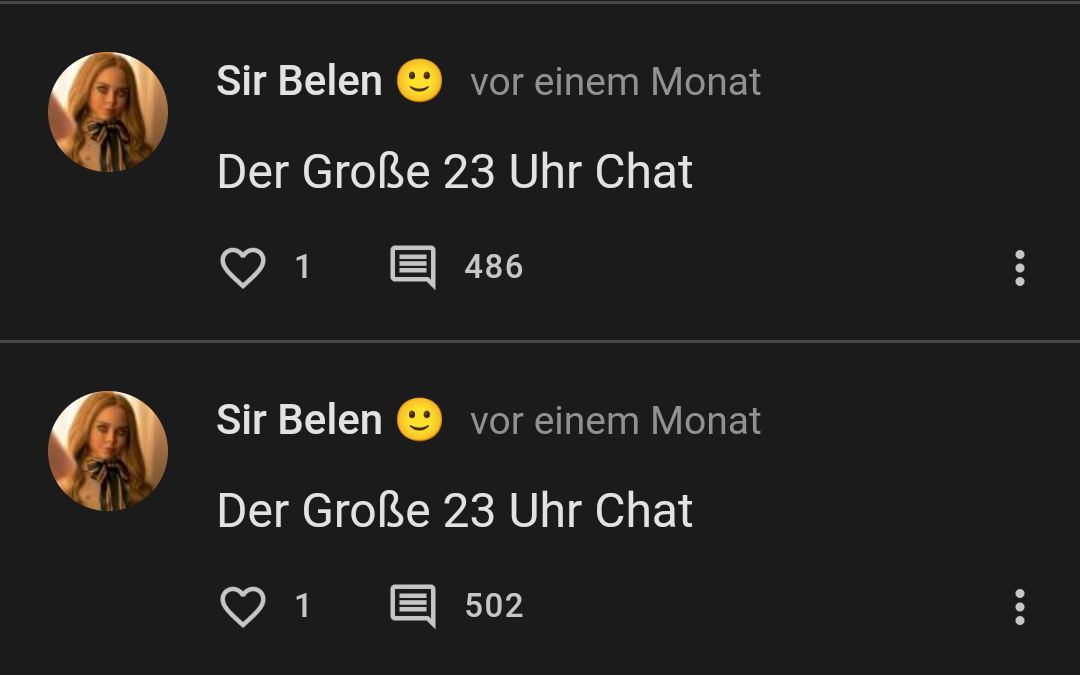Screen dimensions: 1080x675
Task: Open the 502 comments thread
Action: [413, 607]
